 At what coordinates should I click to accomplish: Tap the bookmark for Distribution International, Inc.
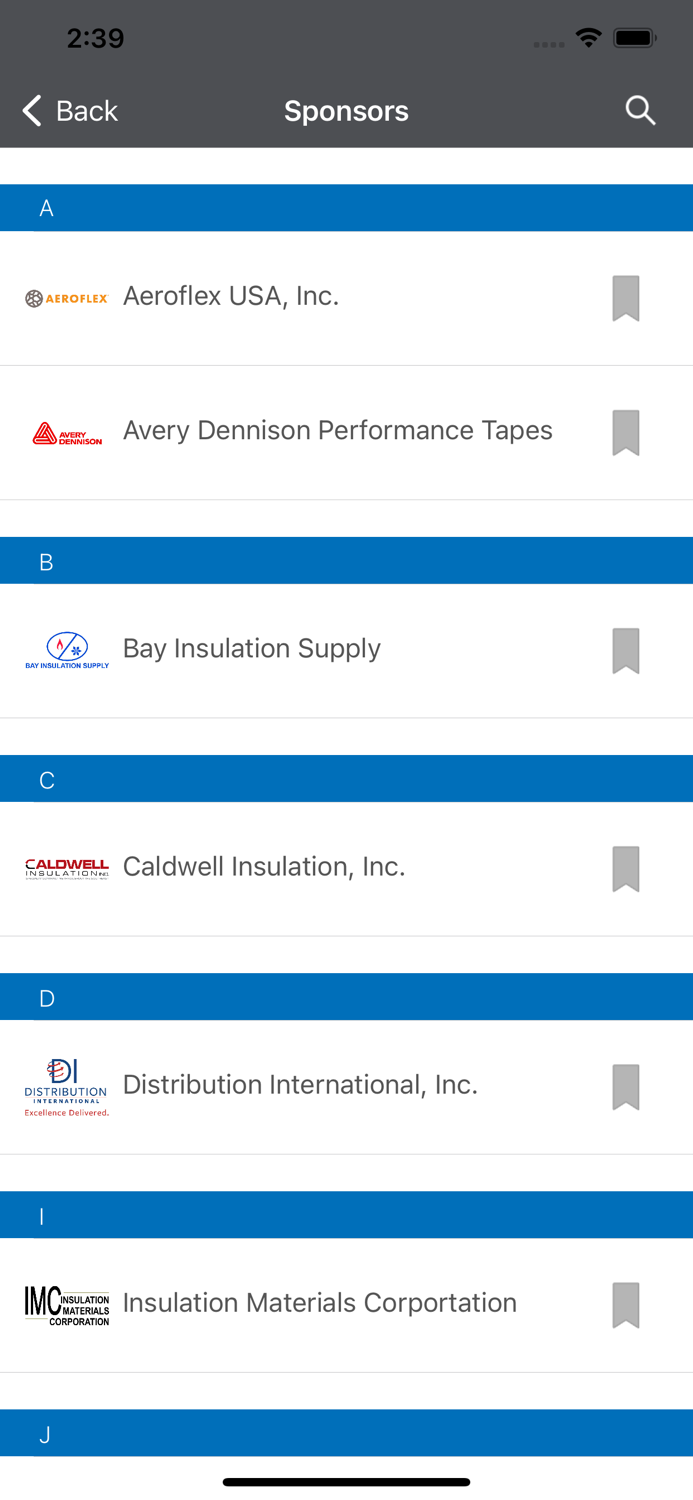coord(626,1086)
